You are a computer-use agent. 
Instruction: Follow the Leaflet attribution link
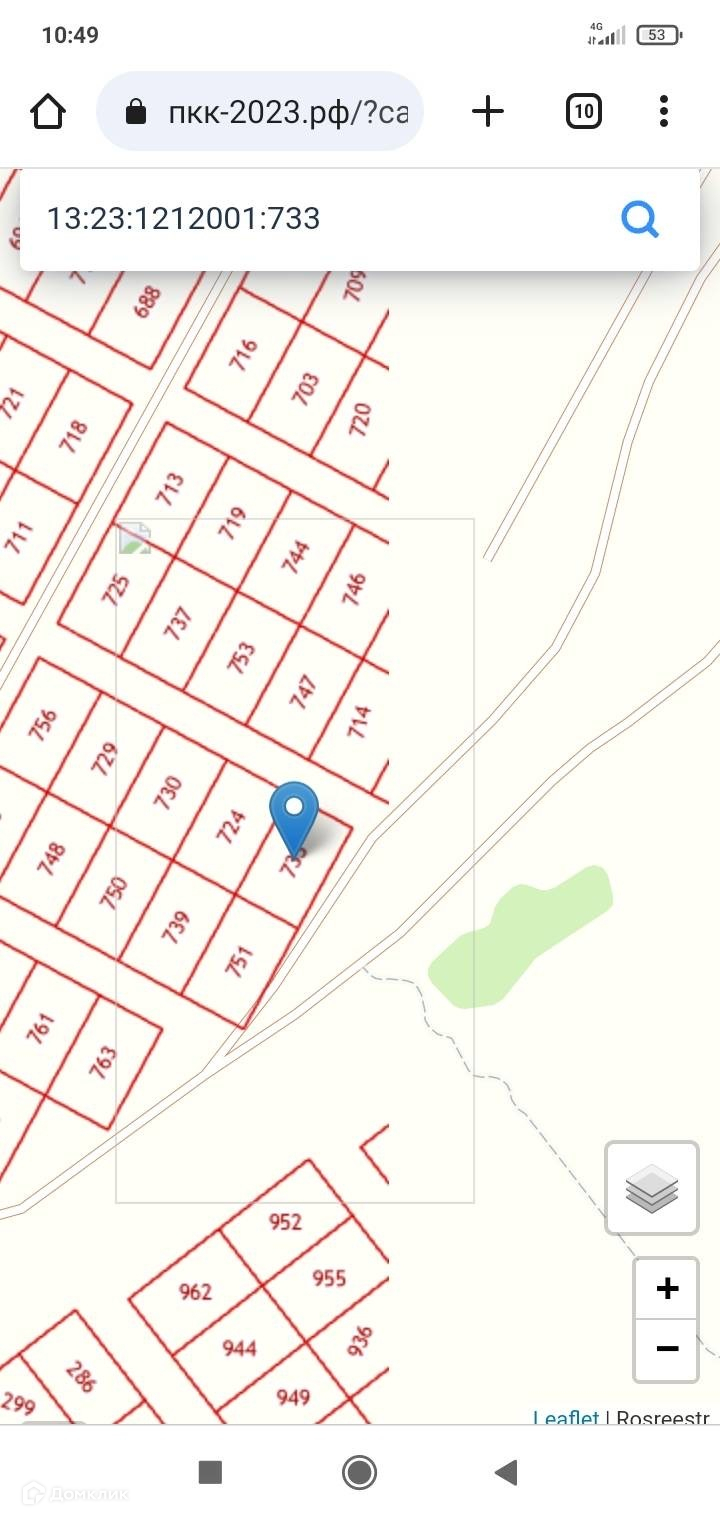click(x=566, y=1418)
